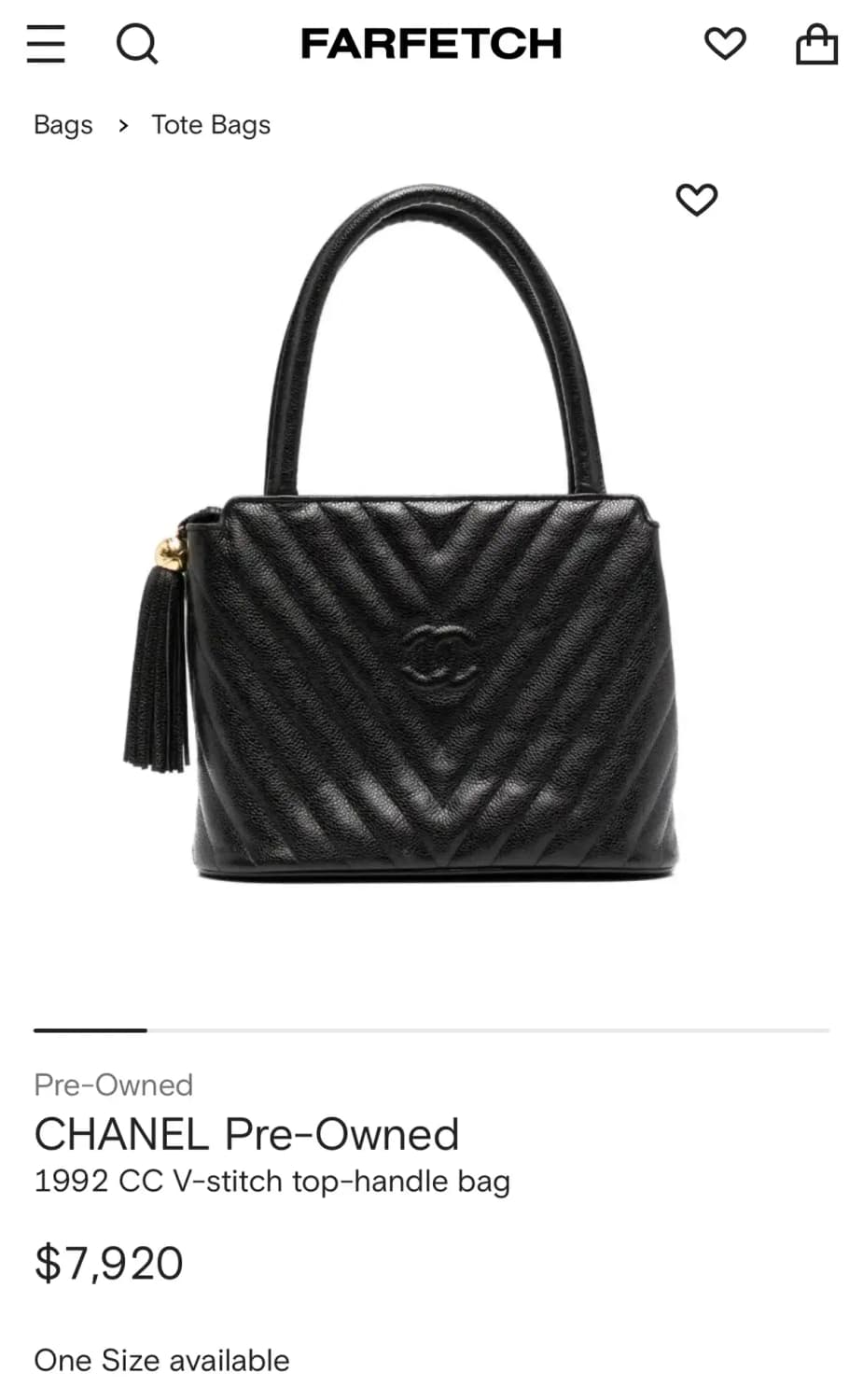
Task: Navigate to the Bags category
Action: coord(62,124)
